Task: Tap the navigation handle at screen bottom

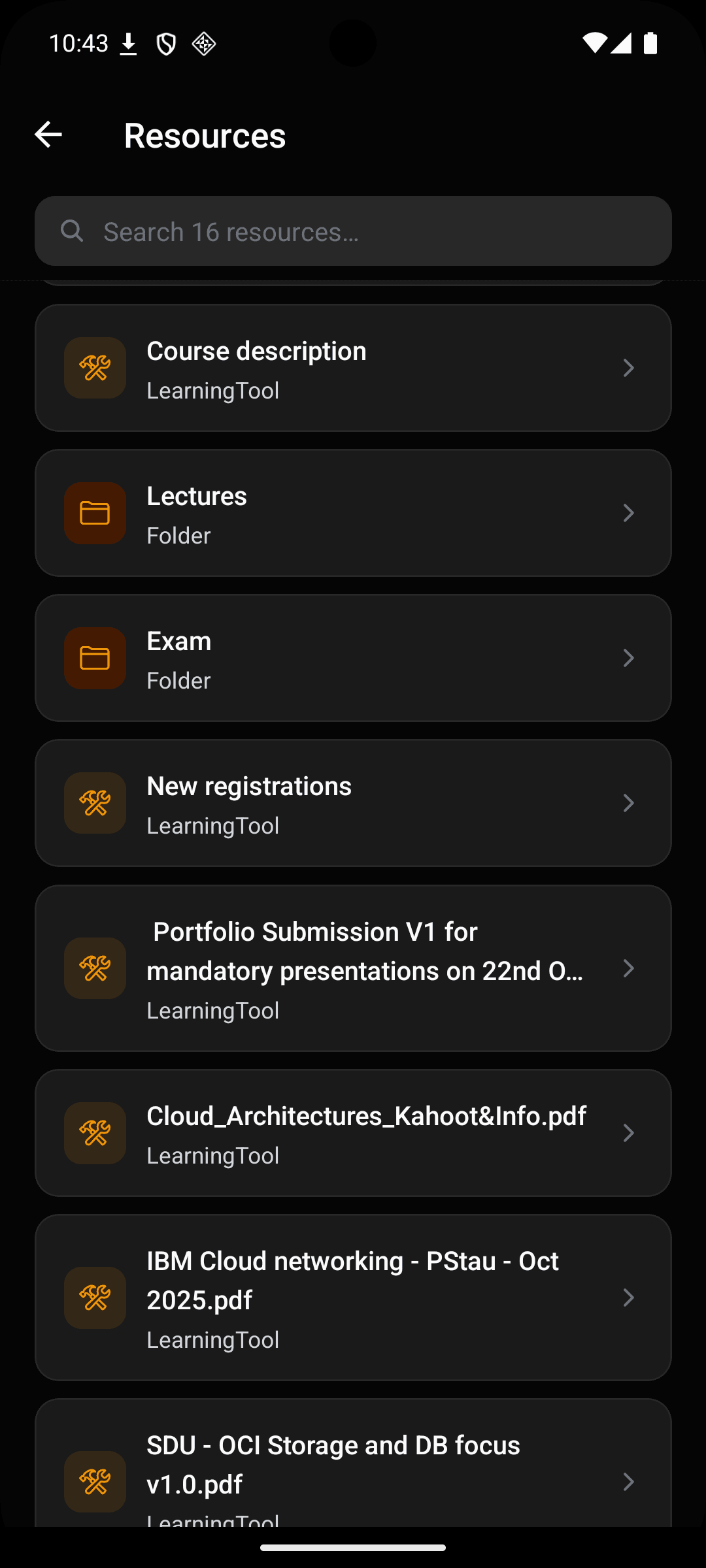Action: [x=353, y=1546]
